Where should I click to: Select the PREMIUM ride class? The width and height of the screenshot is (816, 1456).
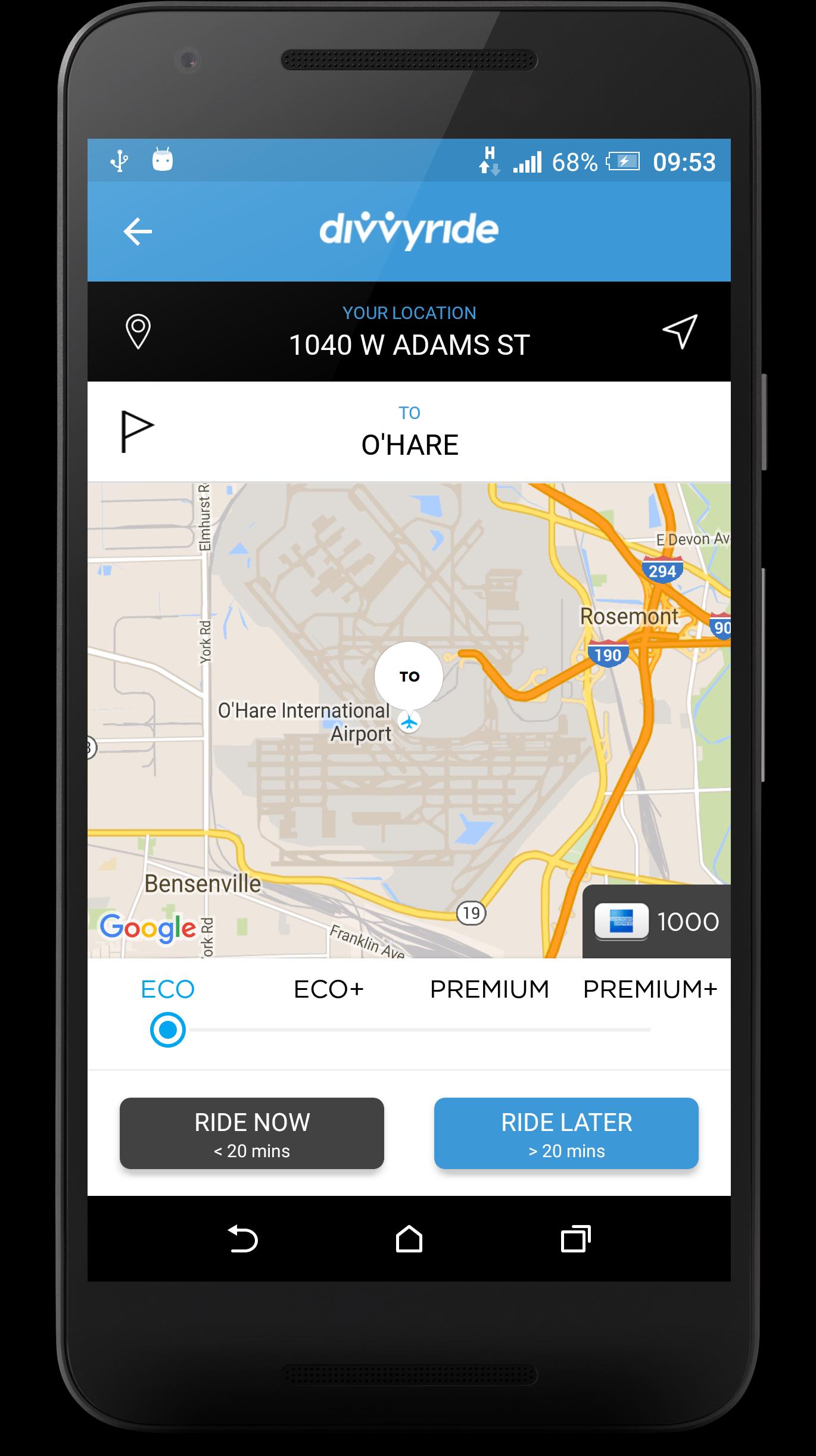pos(489,989)
